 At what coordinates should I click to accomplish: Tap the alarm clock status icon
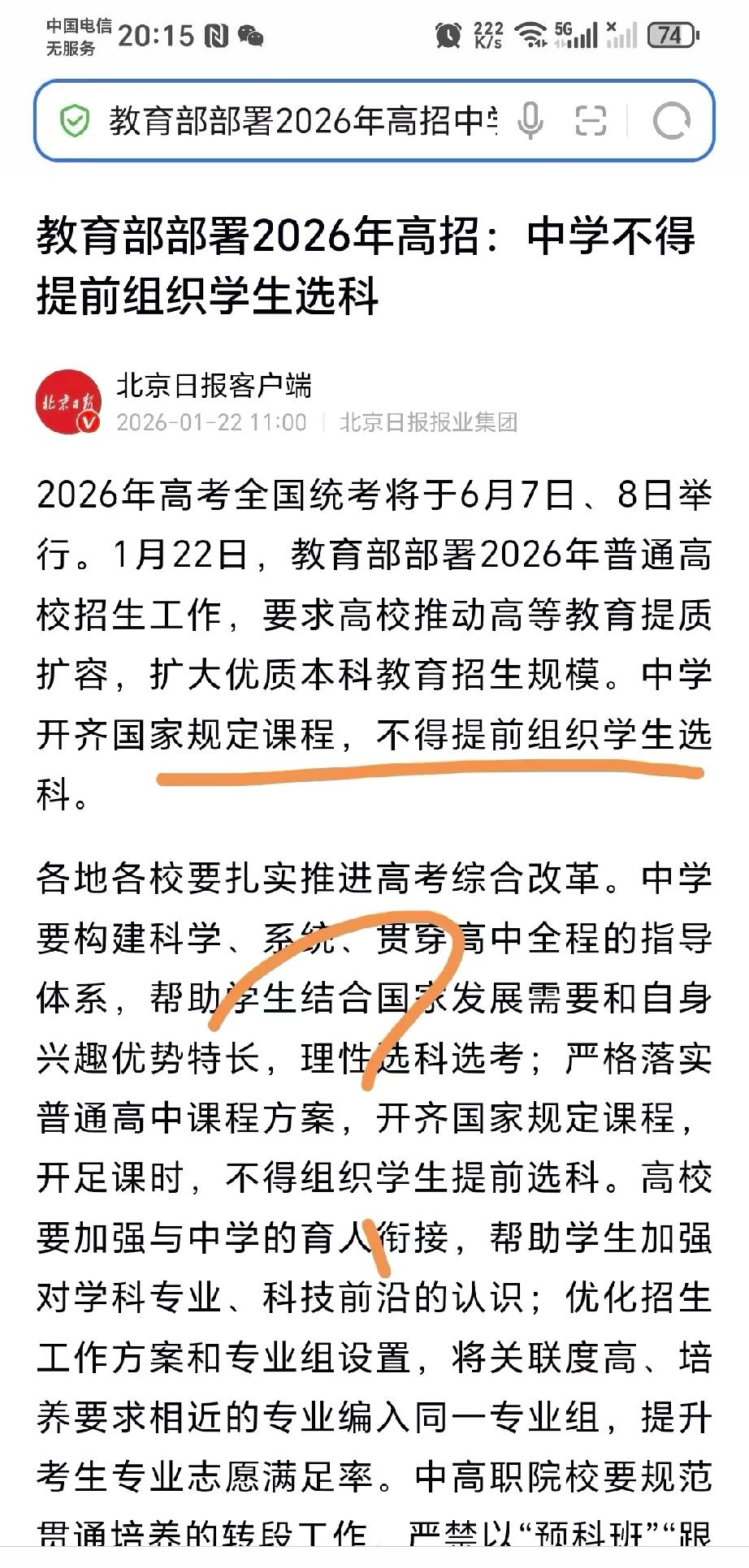[448, 36]
